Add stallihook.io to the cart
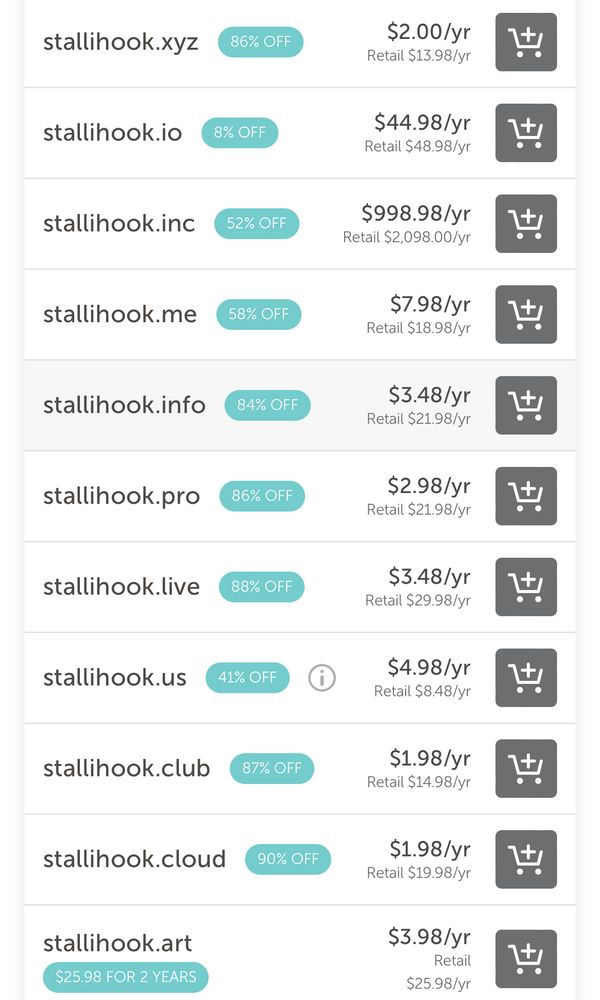This screenshot has width=600, height=1000. tap(526, 133)
